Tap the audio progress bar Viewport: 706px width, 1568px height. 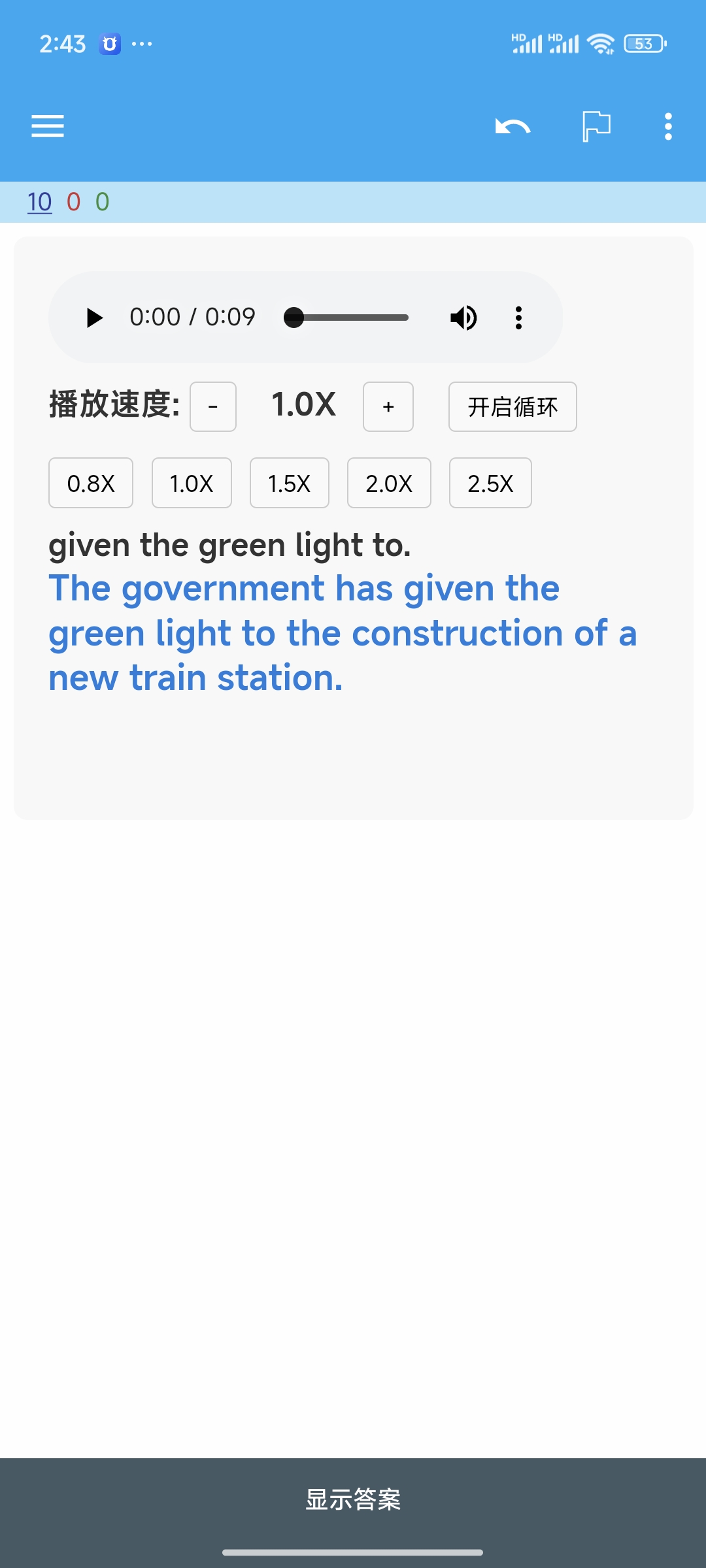point(346,318)
